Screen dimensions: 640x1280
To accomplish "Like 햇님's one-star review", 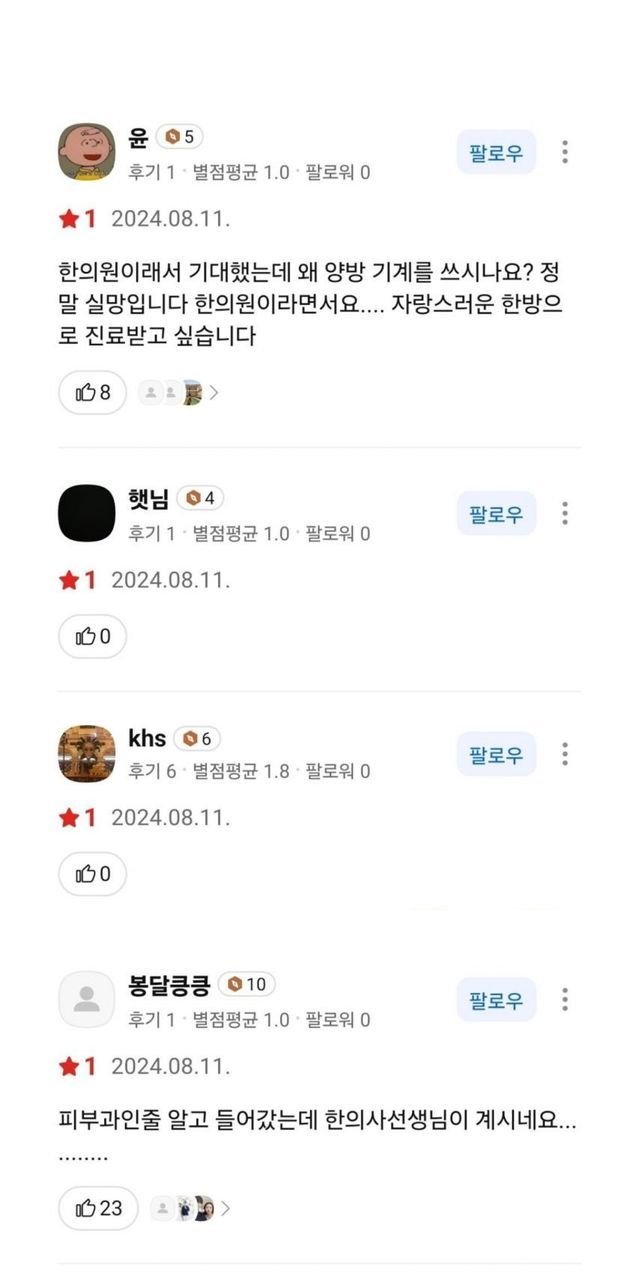I will tap(92, 636).
